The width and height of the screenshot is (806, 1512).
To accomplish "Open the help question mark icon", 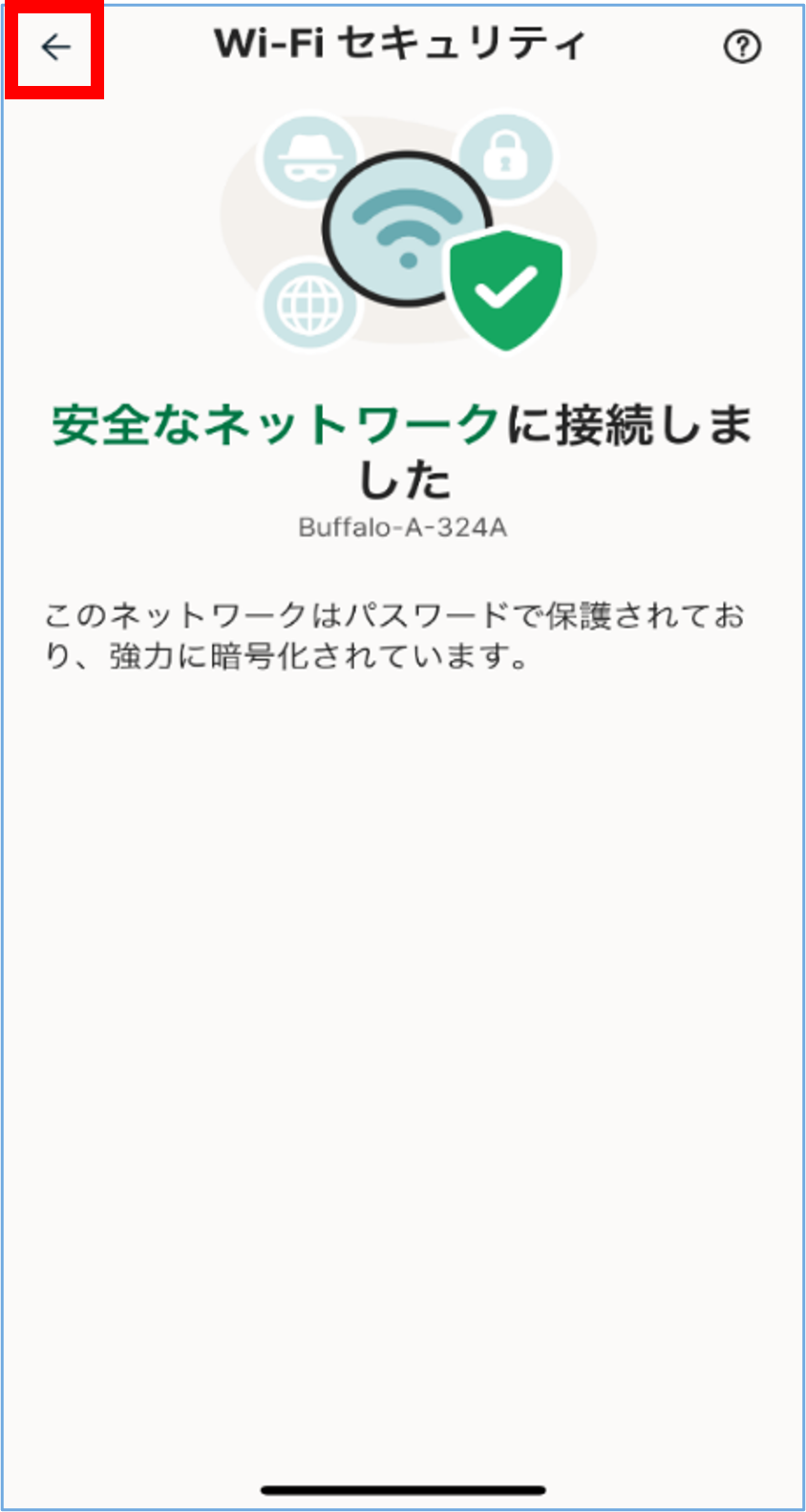I will coord(741,47).
